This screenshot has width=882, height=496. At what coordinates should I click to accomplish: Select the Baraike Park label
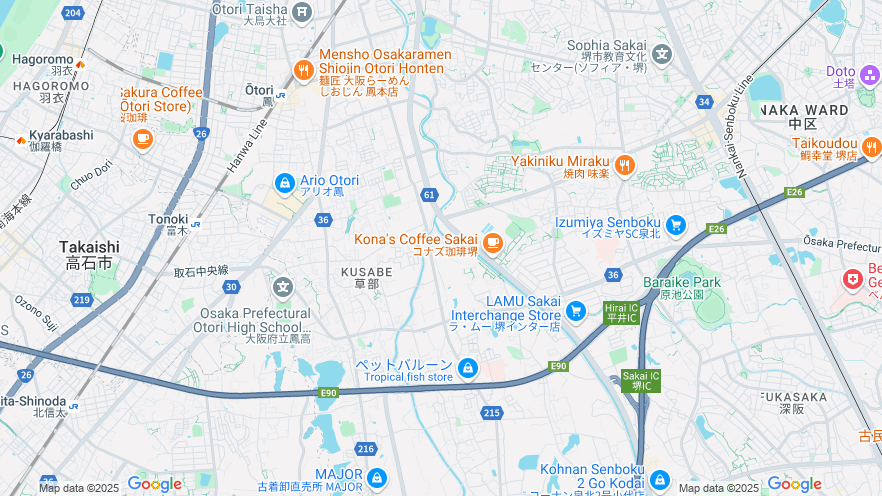682,283
